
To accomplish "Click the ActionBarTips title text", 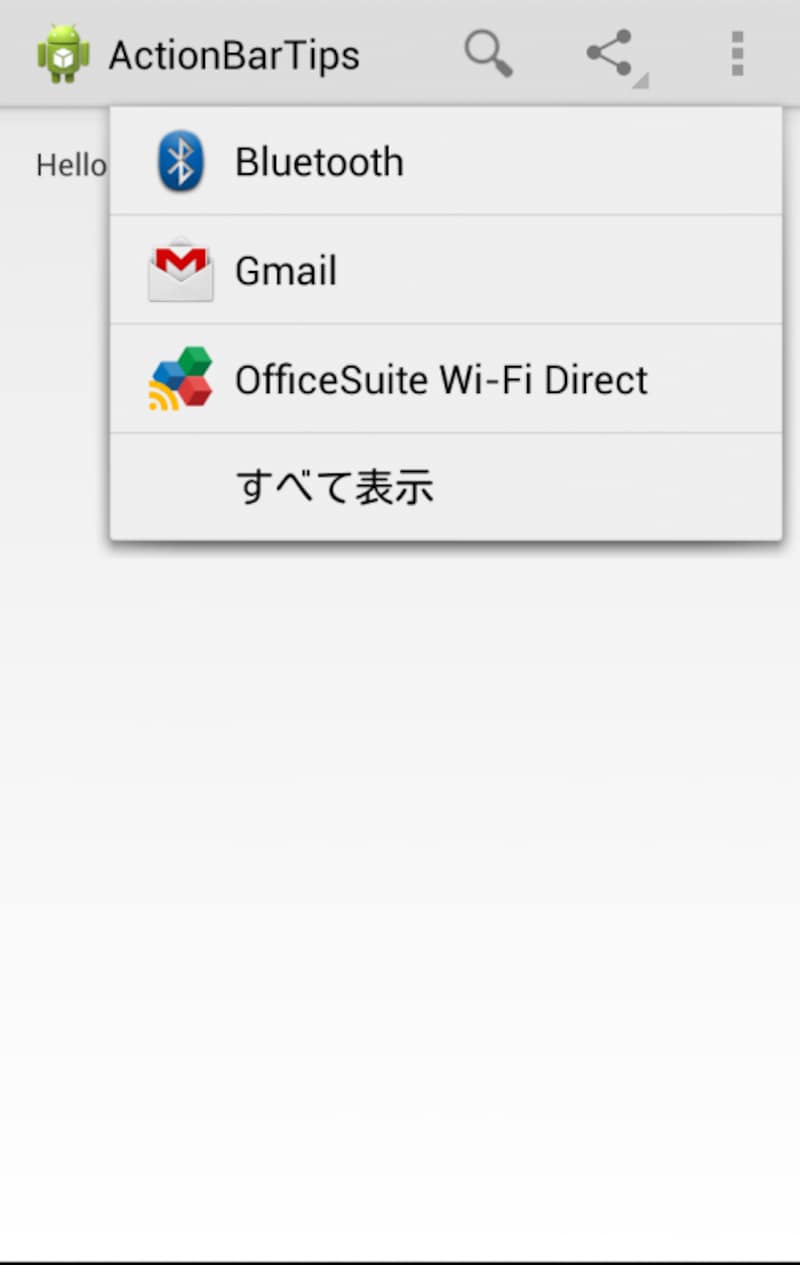I will click(x=234, y=54).
